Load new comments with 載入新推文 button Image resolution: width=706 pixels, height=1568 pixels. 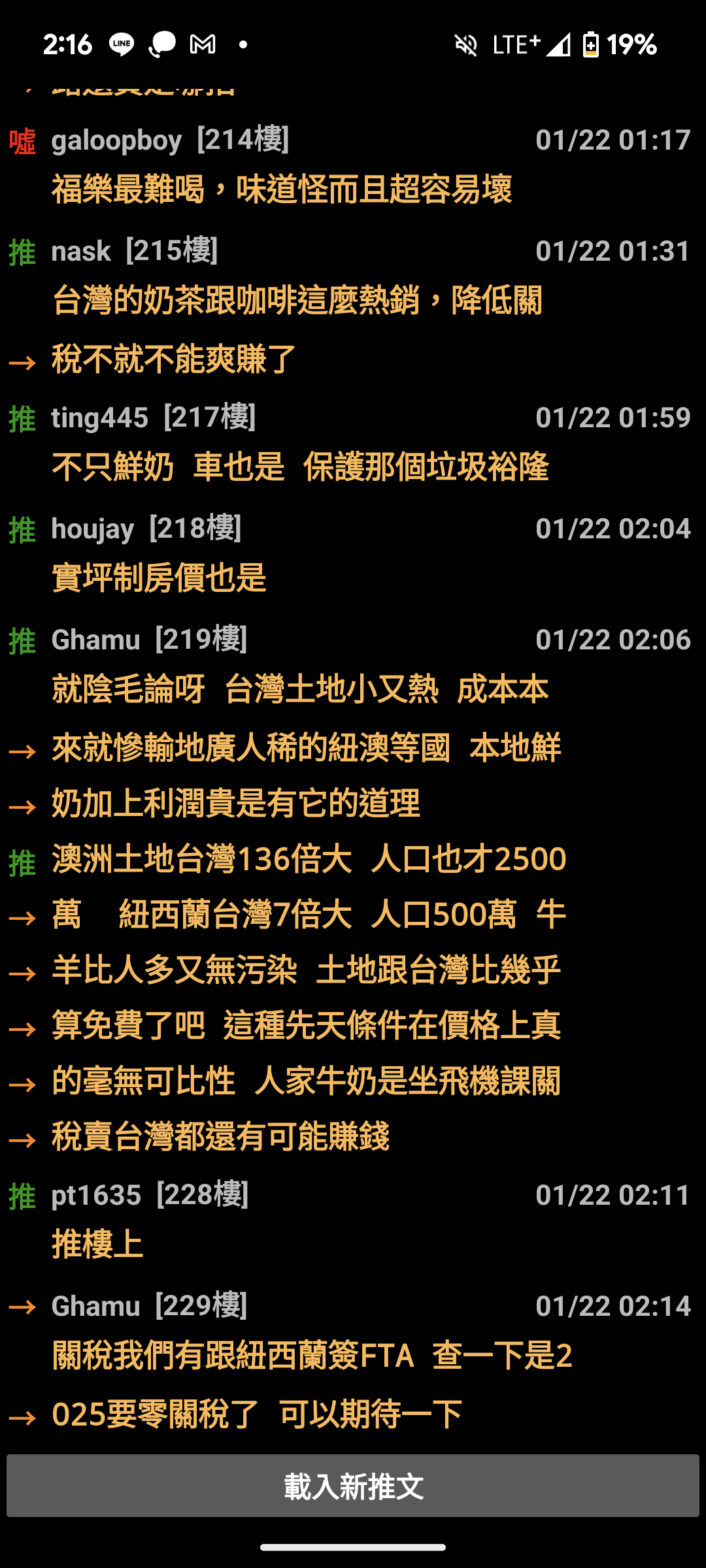pos(353,1486)
